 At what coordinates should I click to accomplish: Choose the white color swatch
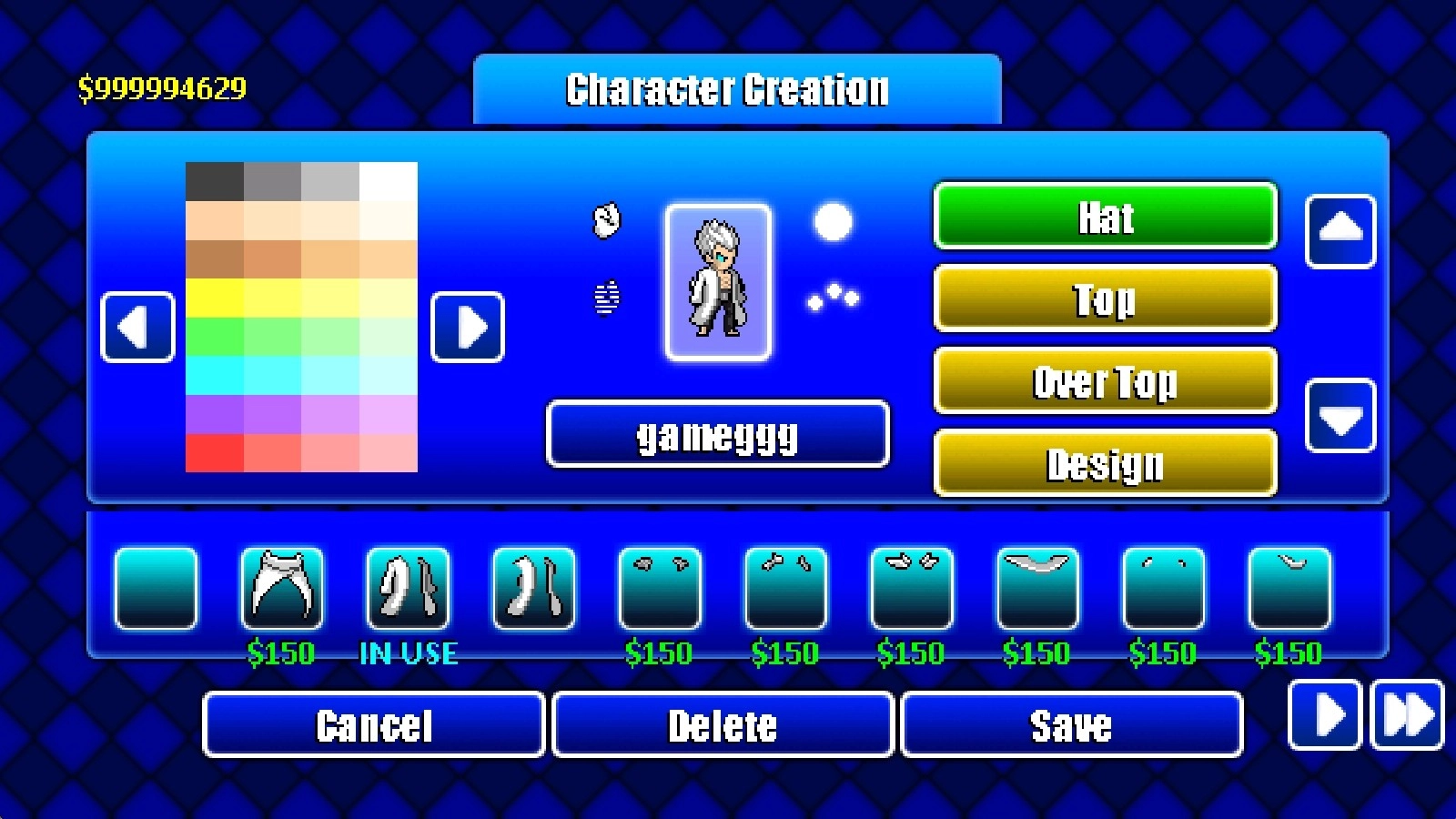click(389, 181)
